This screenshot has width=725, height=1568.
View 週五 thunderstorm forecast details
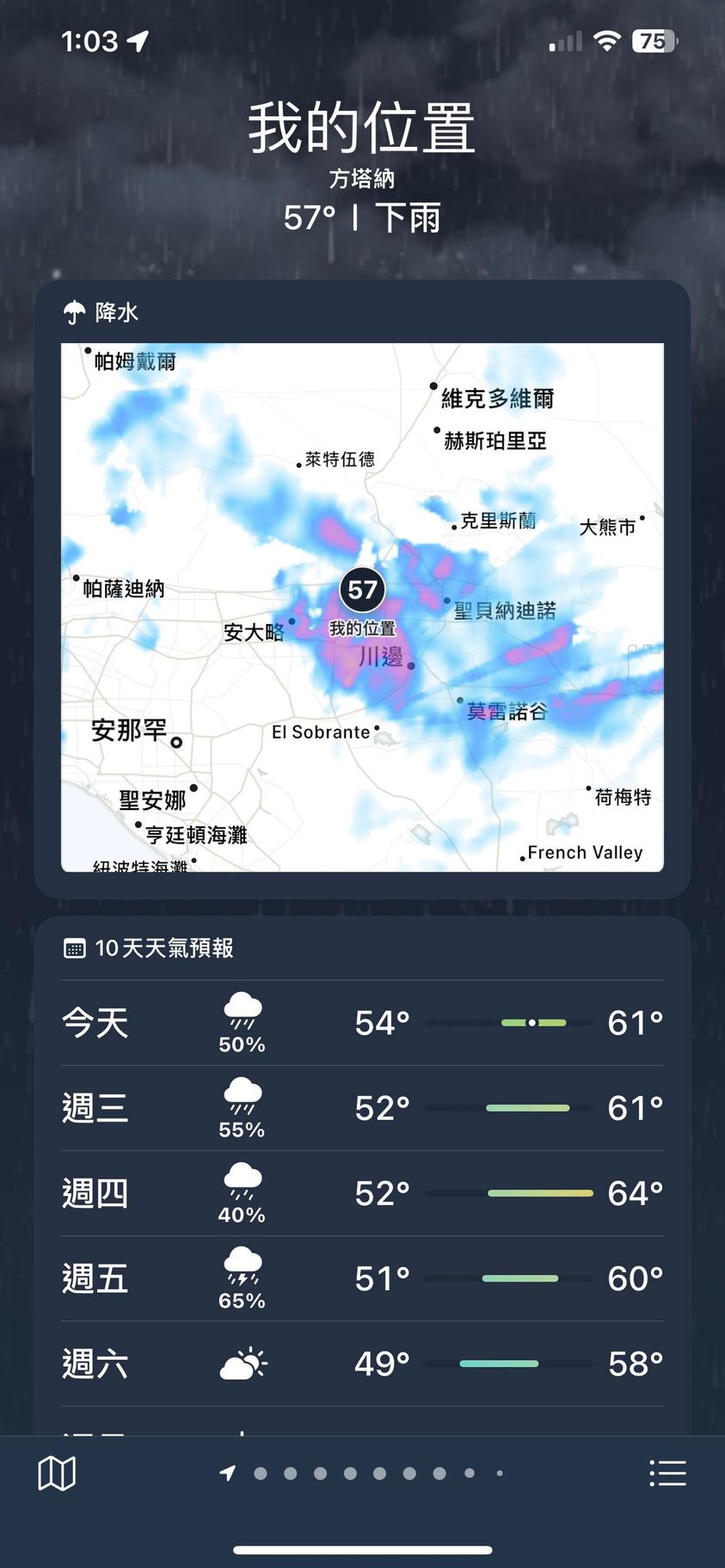click(x=362, y=1278)
